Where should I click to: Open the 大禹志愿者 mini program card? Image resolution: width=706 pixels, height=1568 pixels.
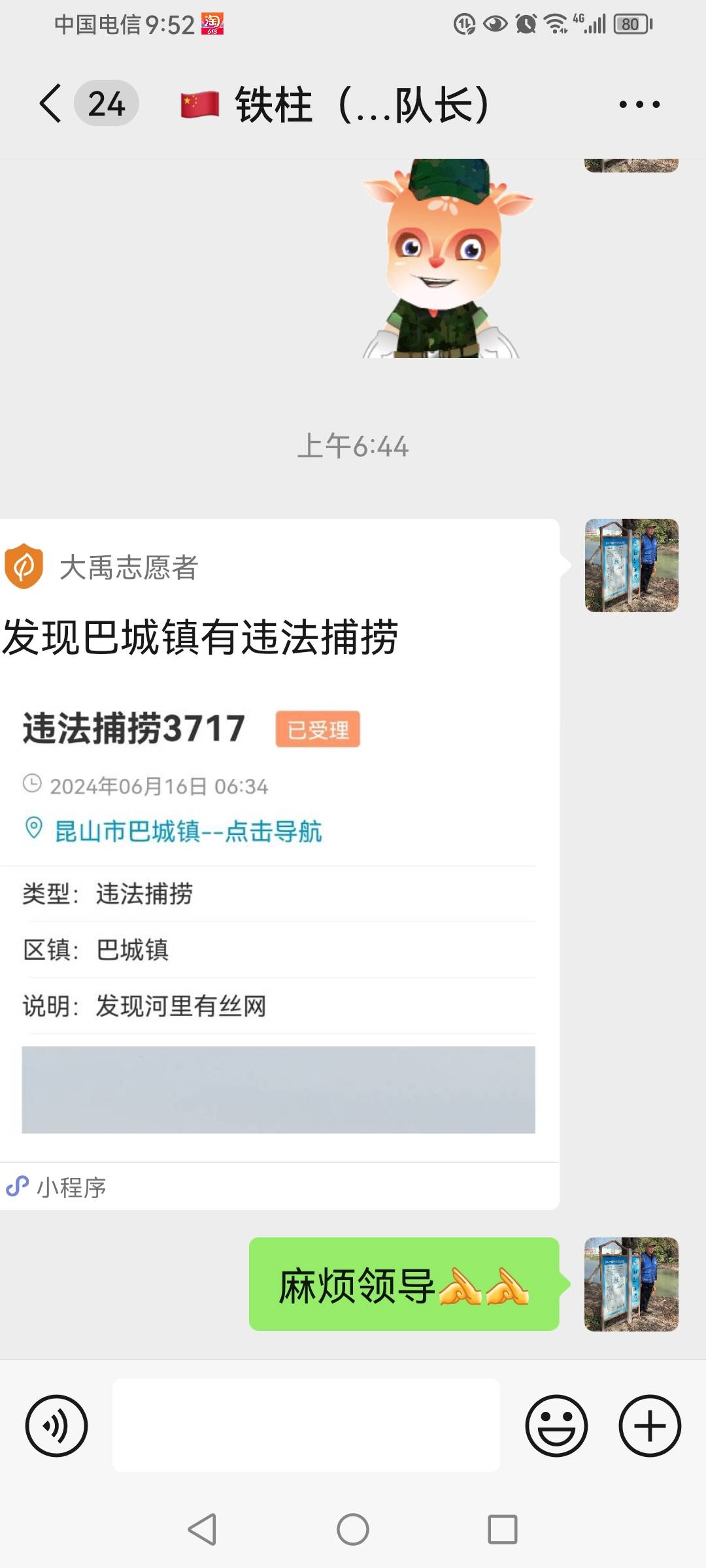point(279,864)
